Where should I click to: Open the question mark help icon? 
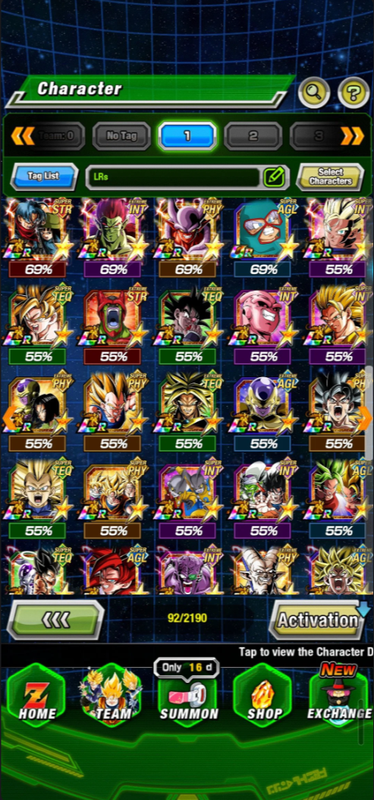[354, 92]
